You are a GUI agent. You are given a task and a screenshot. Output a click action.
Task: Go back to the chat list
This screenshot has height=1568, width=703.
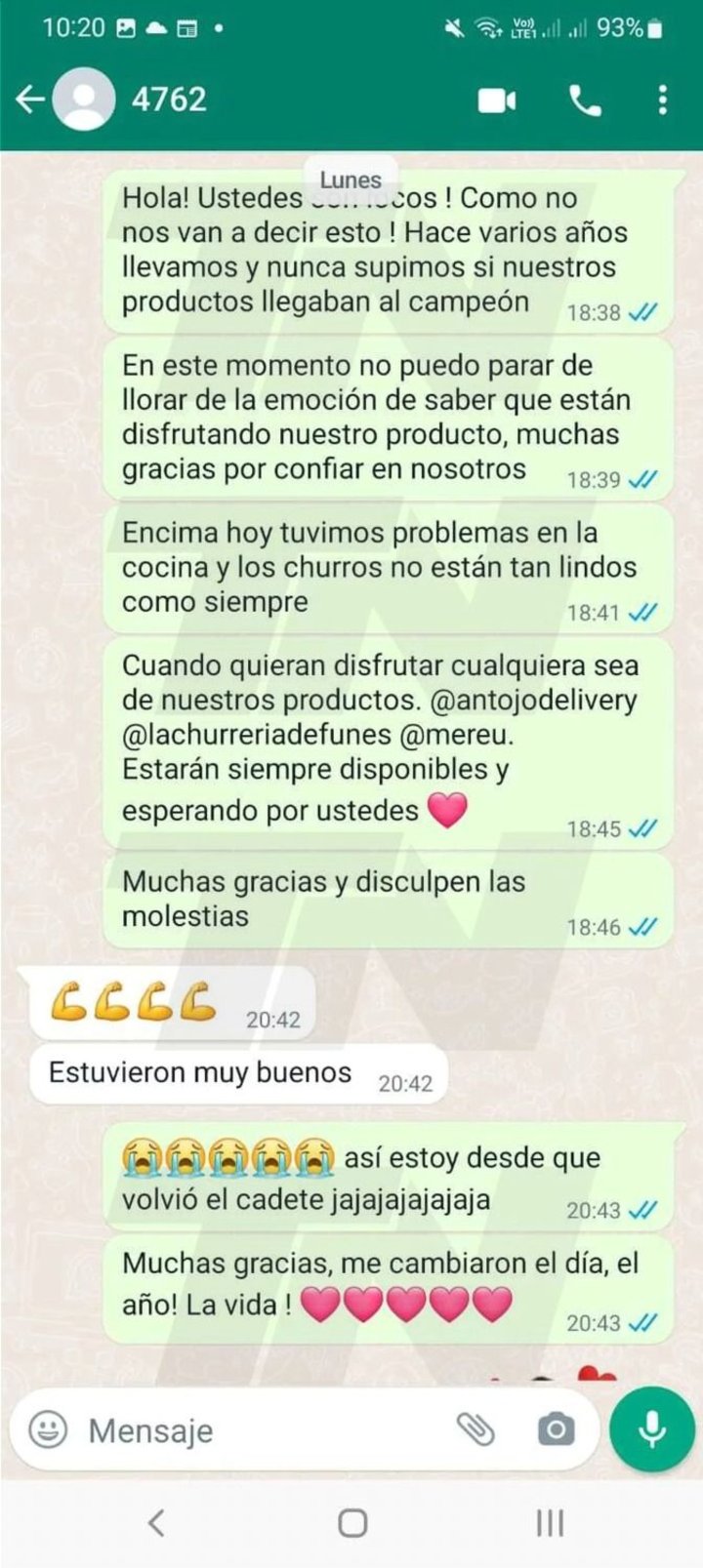[30, 100]
